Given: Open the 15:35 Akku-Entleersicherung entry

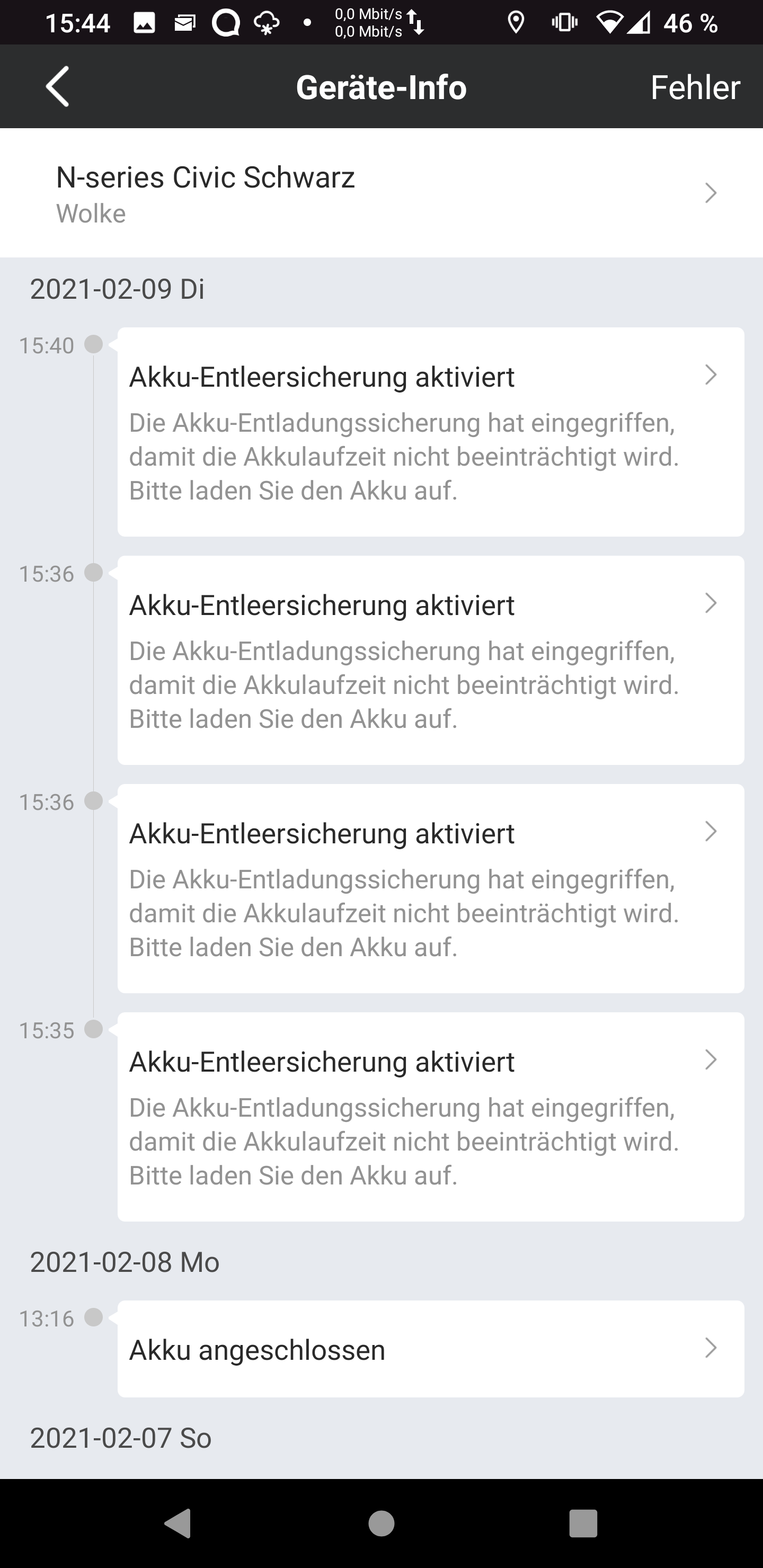Looking at the screenshot, I should coord(430,1116).
